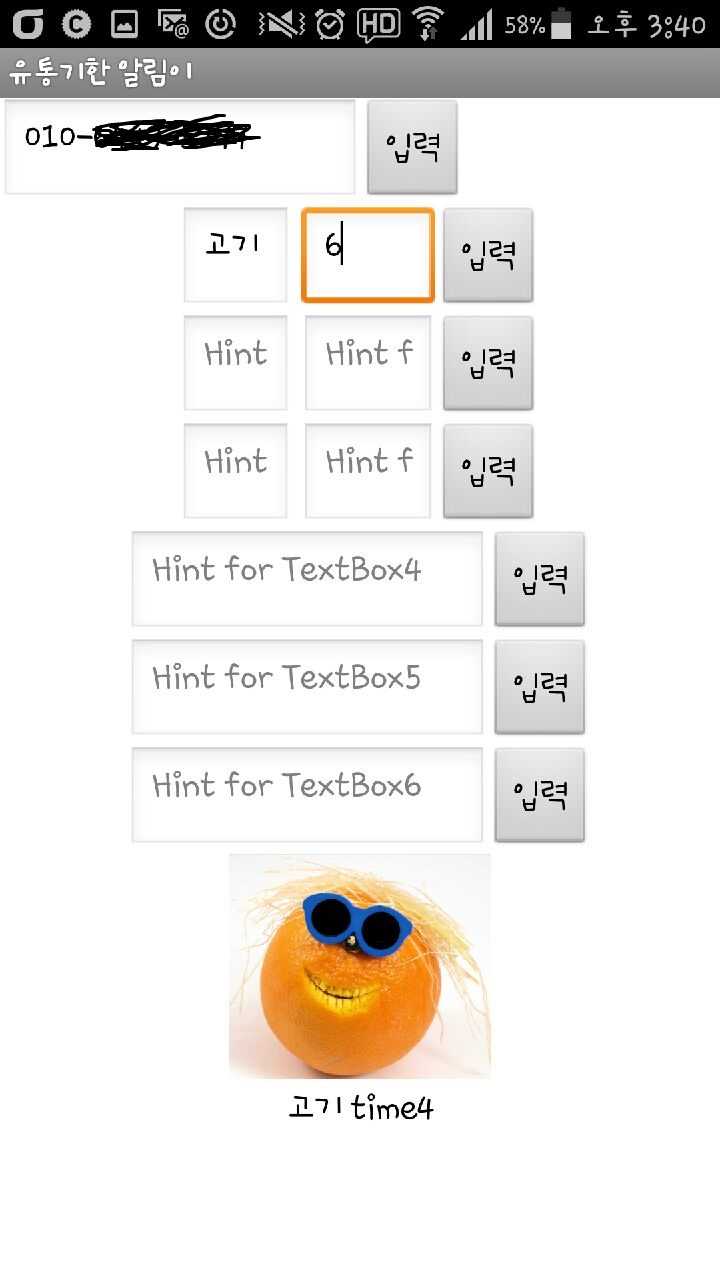Tap the phone number field starting with 010
Image resolution: width=720 pixels, height=1280 pixels.
point(180,146)
